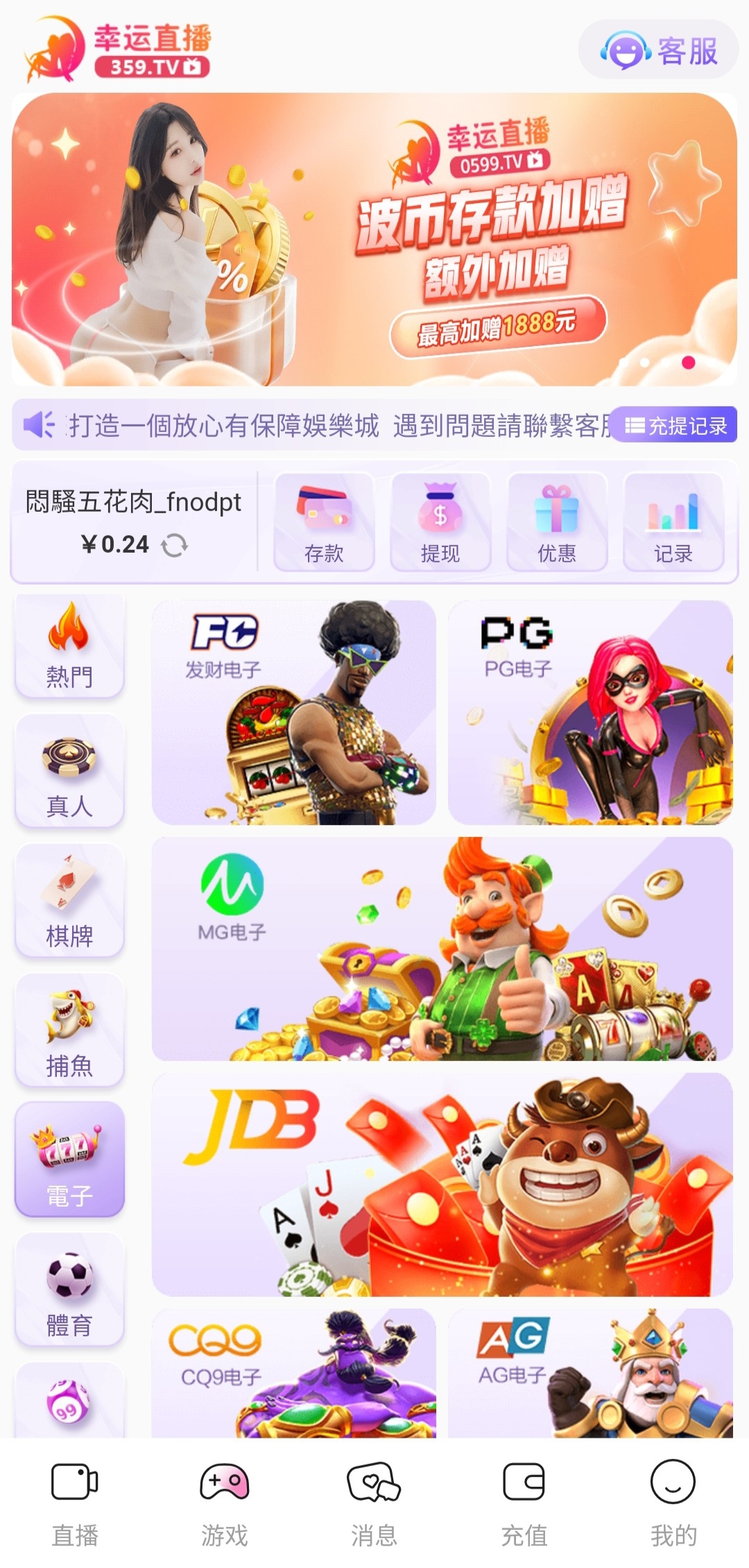Switch to the 充值 tab
Viewport: 749px width, 1568px height.
(x=524, y=1504)
